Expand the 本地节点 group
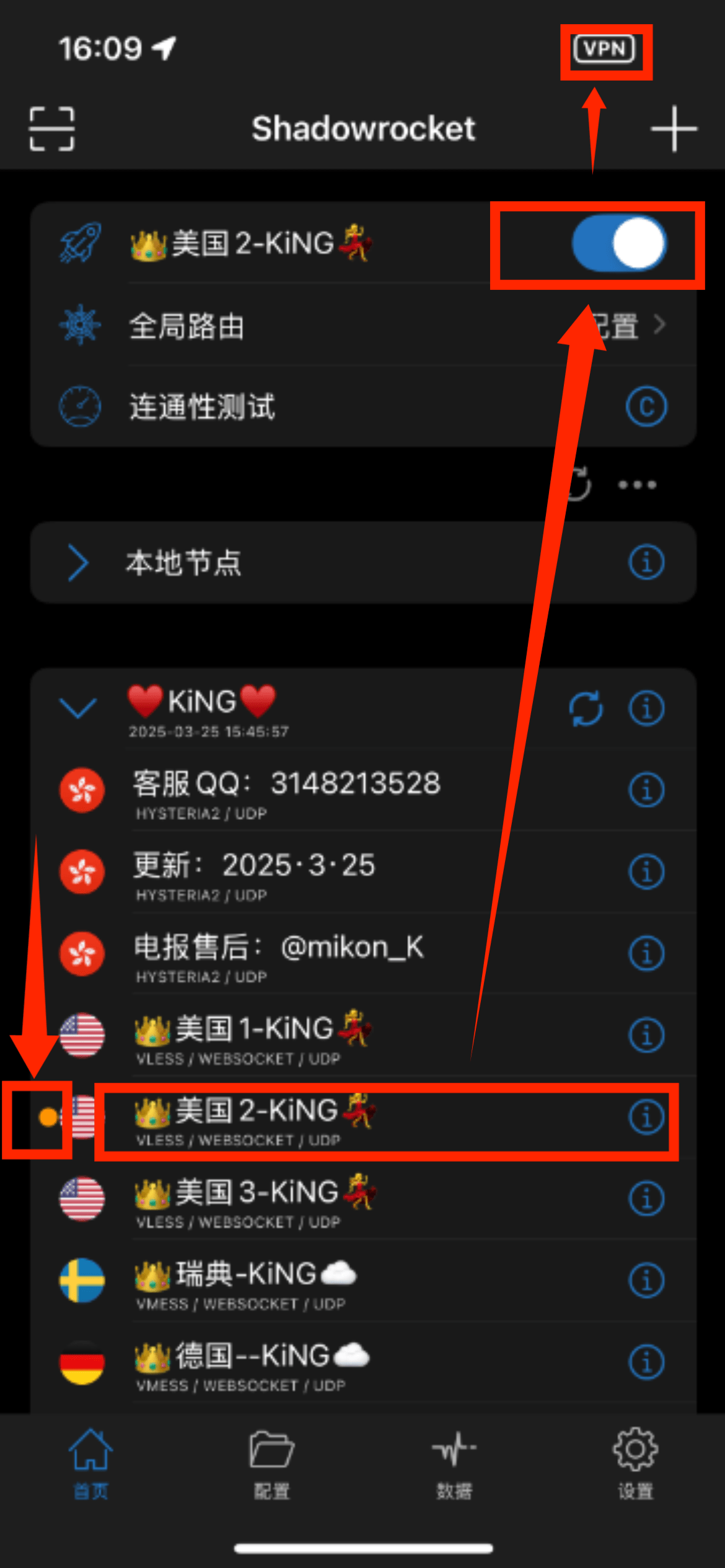The width and height of the screenshot is (725, 1568). pos(79,562)
